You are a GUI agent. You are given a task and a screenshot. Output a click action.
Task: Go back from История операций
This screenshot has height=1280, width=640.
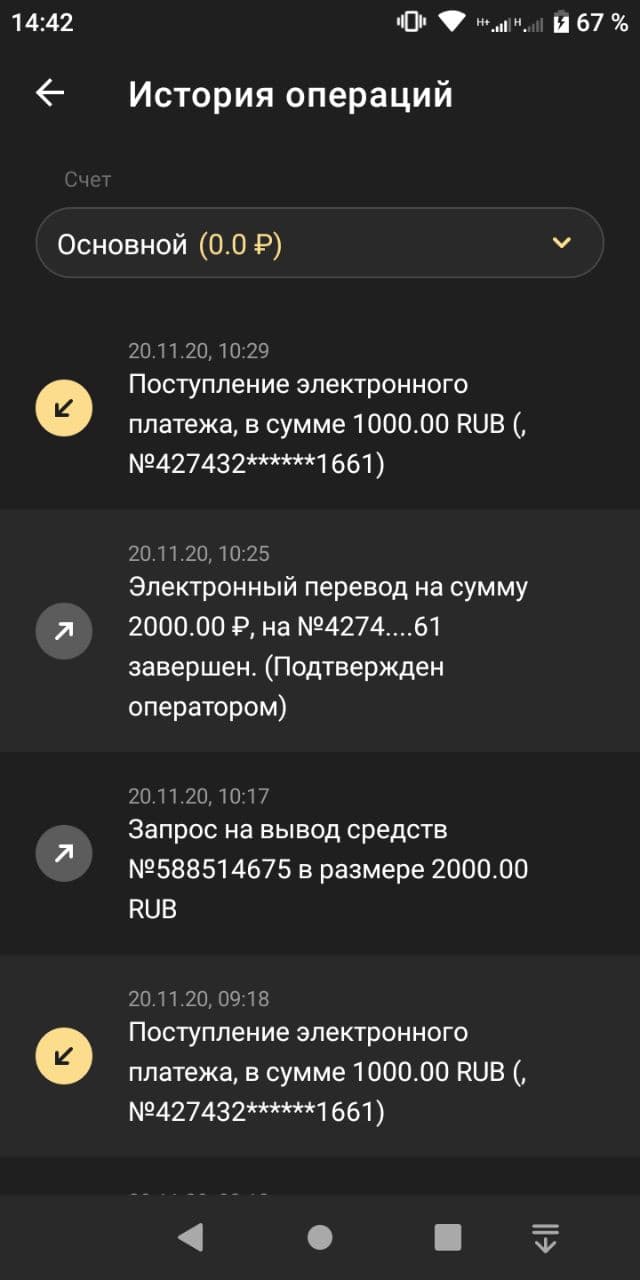click(50, 93)
